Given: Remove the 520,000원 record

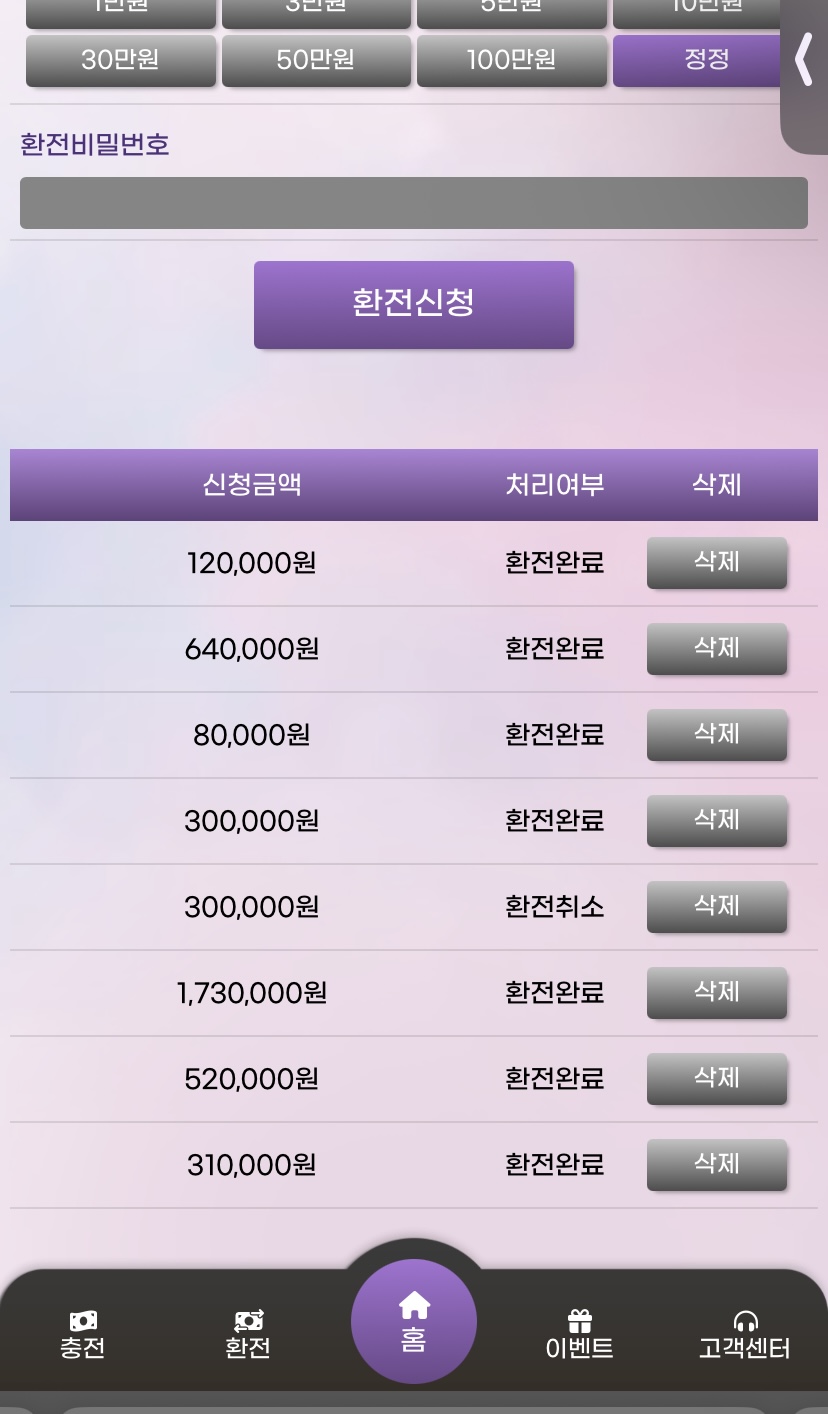Looking at the screenshot, I should pyautogui.click(x=716, y=1079).
